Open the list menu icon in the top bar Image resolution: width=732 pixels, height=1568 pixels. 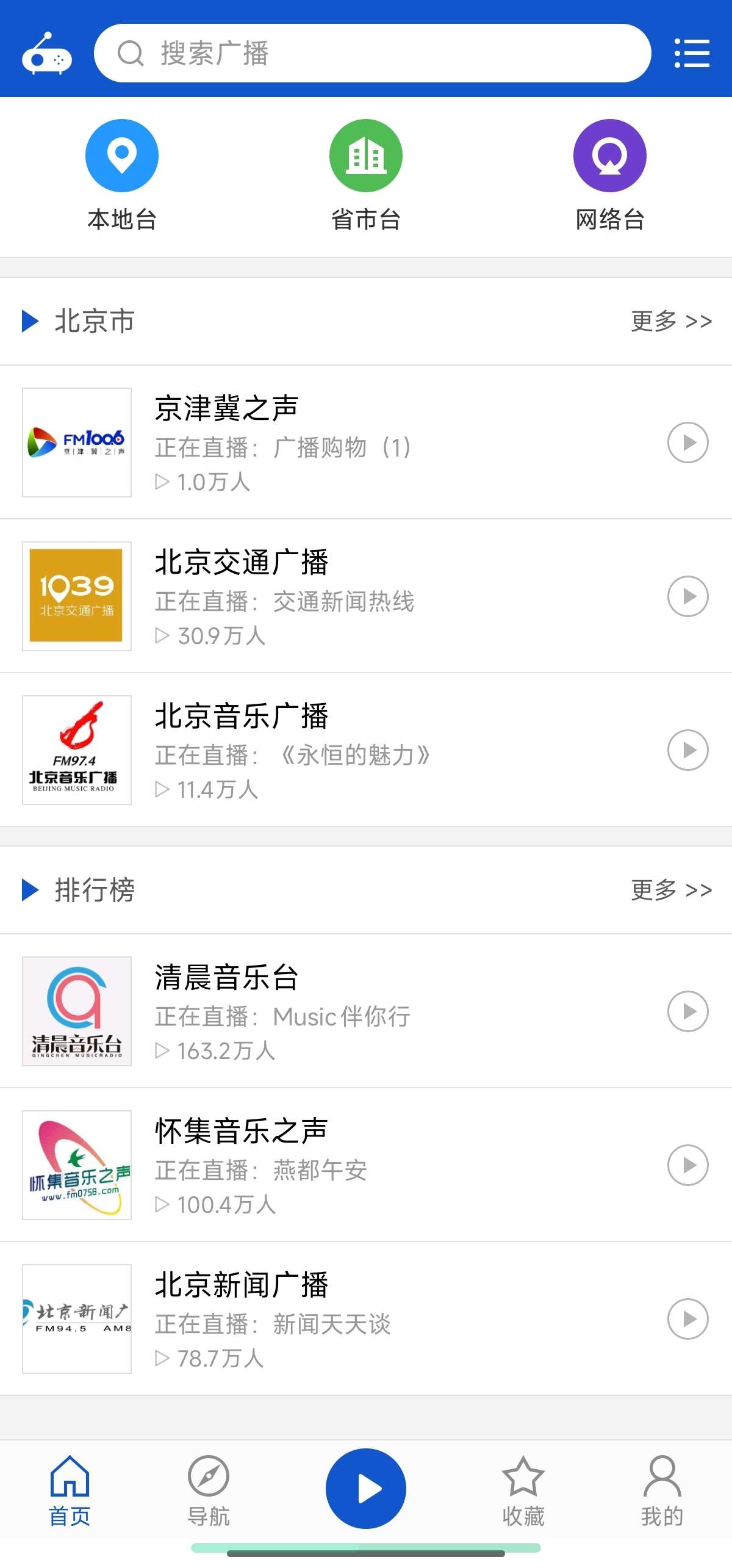click(x=692, y=53)
